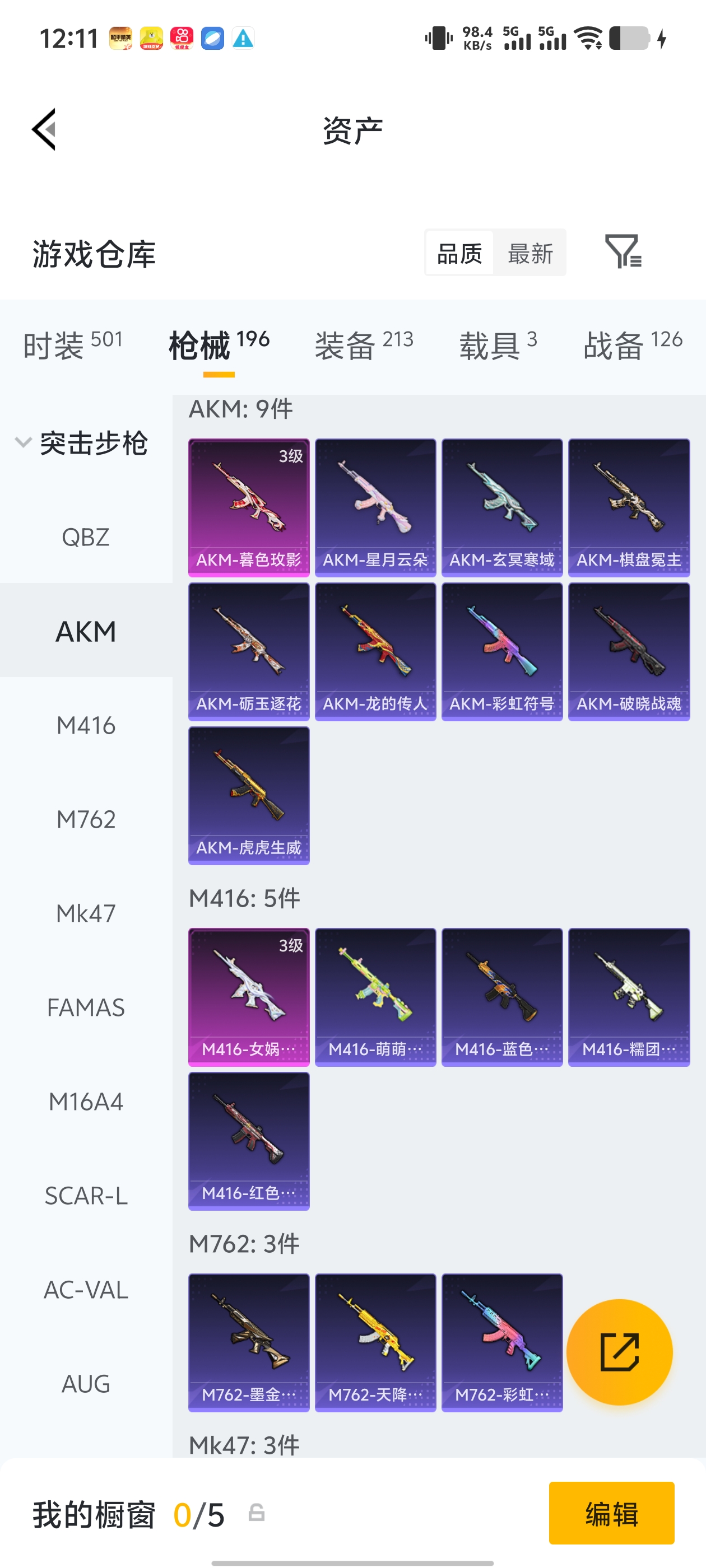Go back using the top-left arrow

[x=44, y=129]
